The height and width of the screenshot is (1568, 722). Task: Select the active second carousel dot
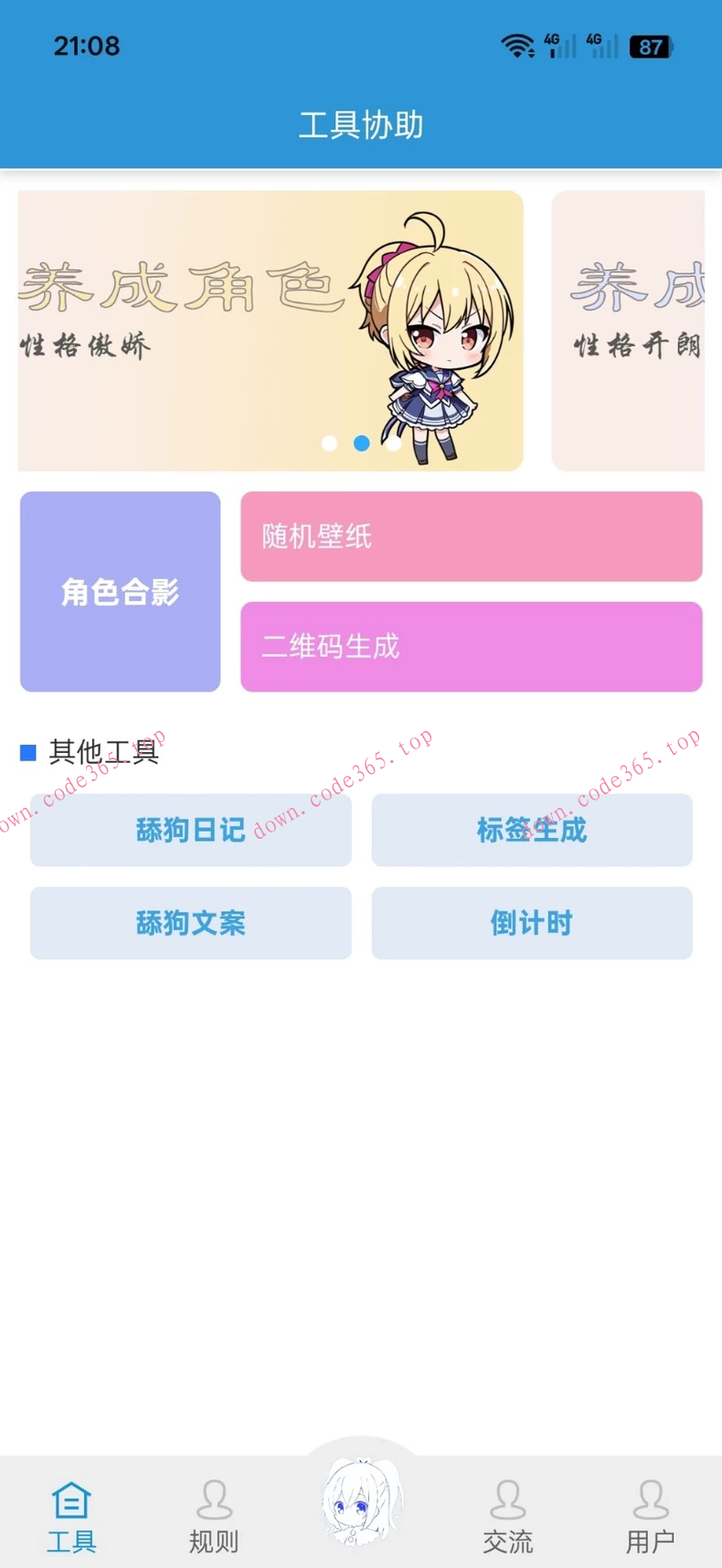pyautogui.click(x=360, y=444)
